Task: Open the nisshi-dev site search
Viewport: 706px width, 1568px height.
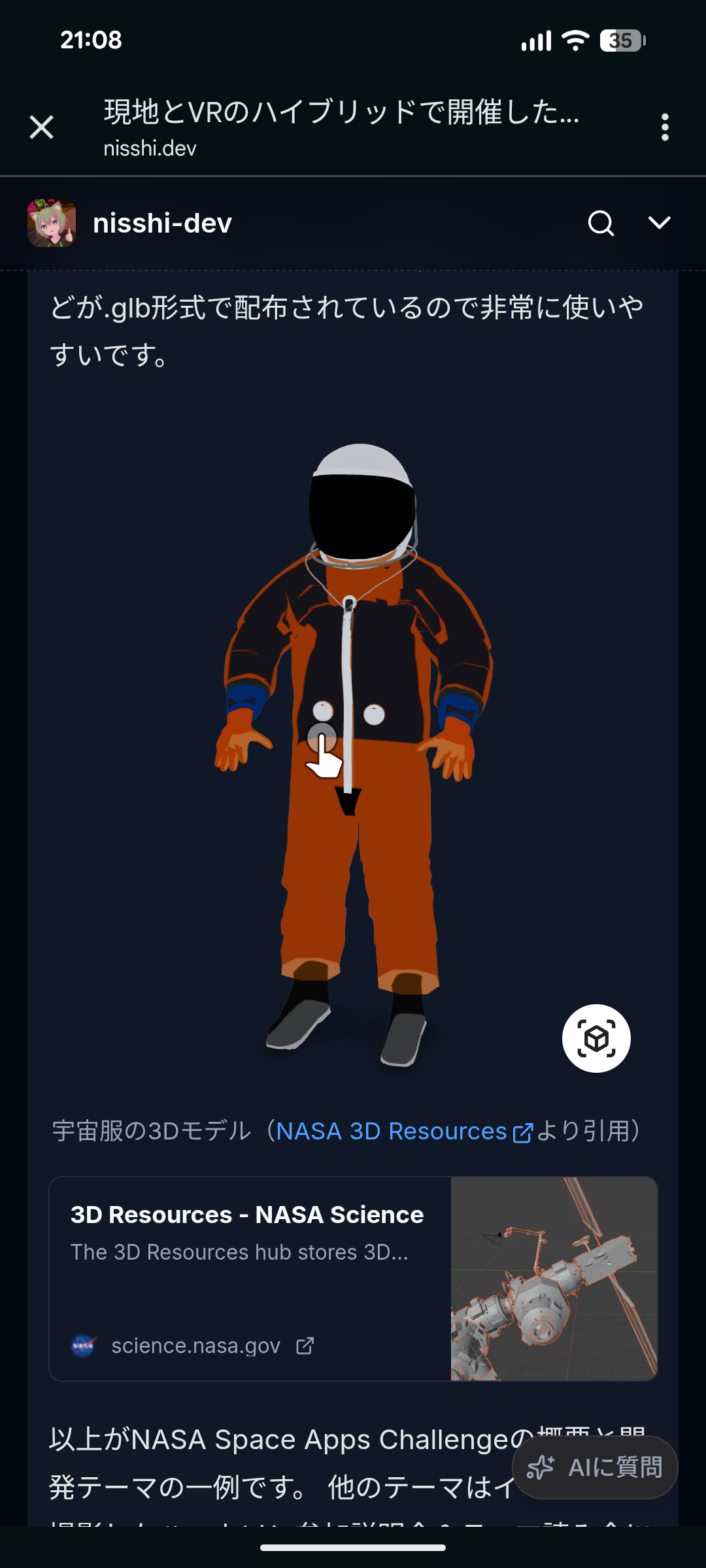Action: [x=601, y=223]
